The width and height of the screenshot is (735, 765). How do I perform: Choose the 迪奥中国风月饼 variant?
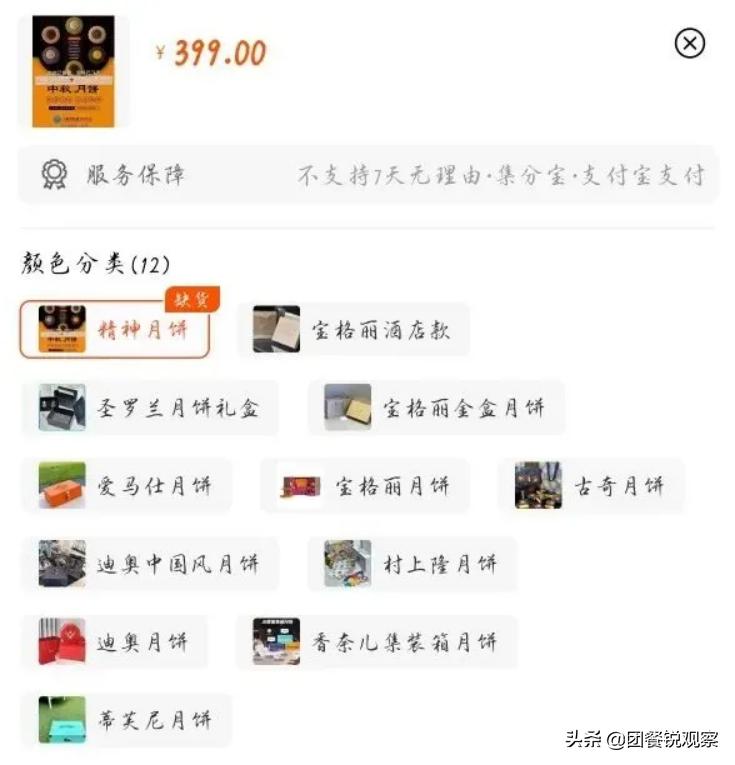(146, 564)
